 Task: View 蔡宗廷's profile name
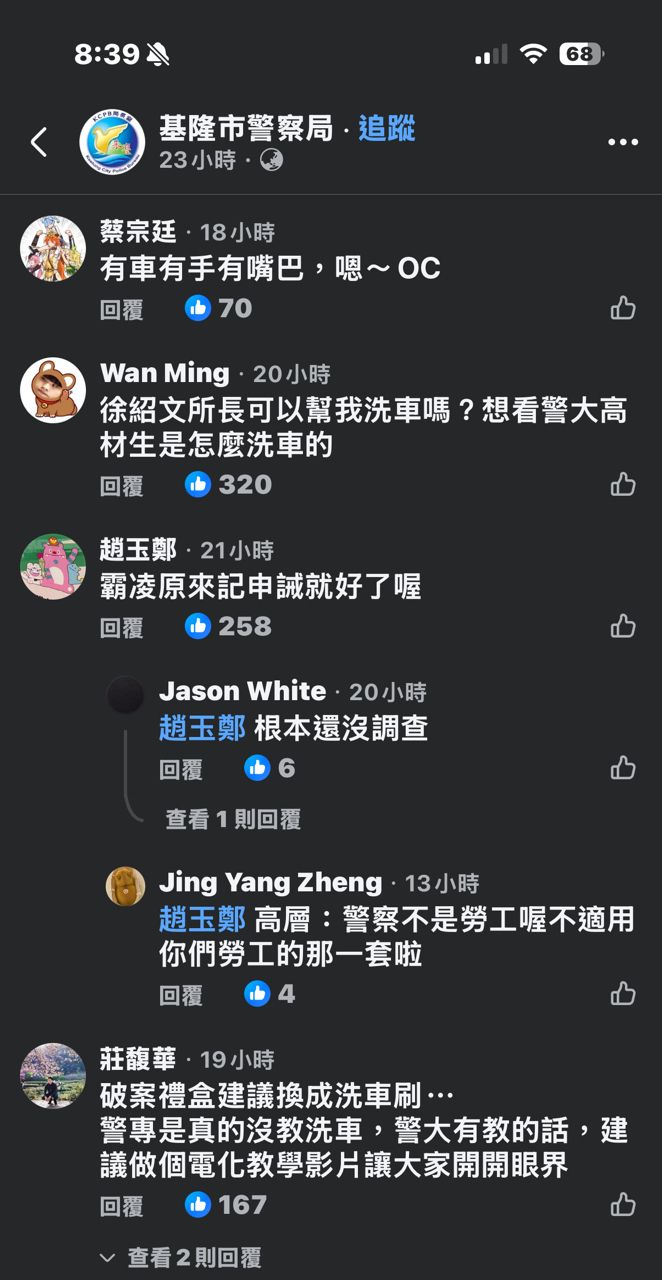(x=138, y=232)
